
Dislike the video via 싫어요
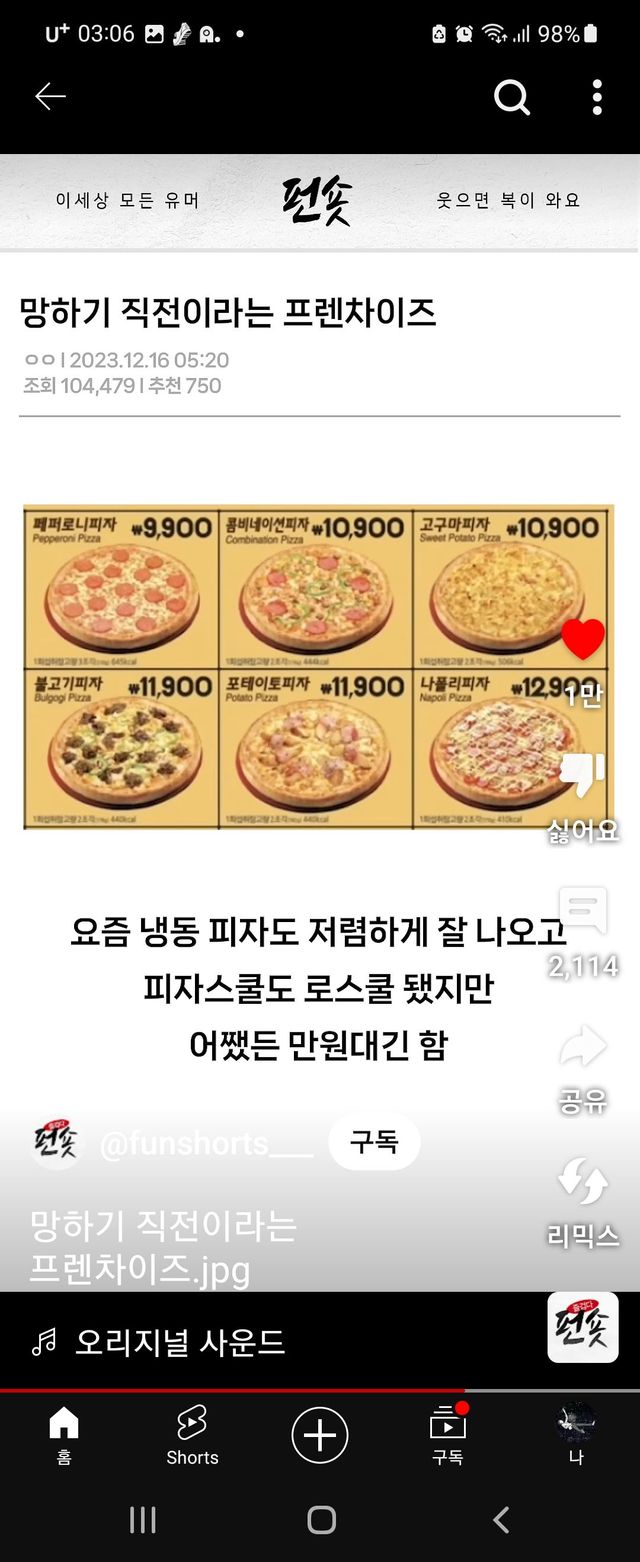click(583, 775)
